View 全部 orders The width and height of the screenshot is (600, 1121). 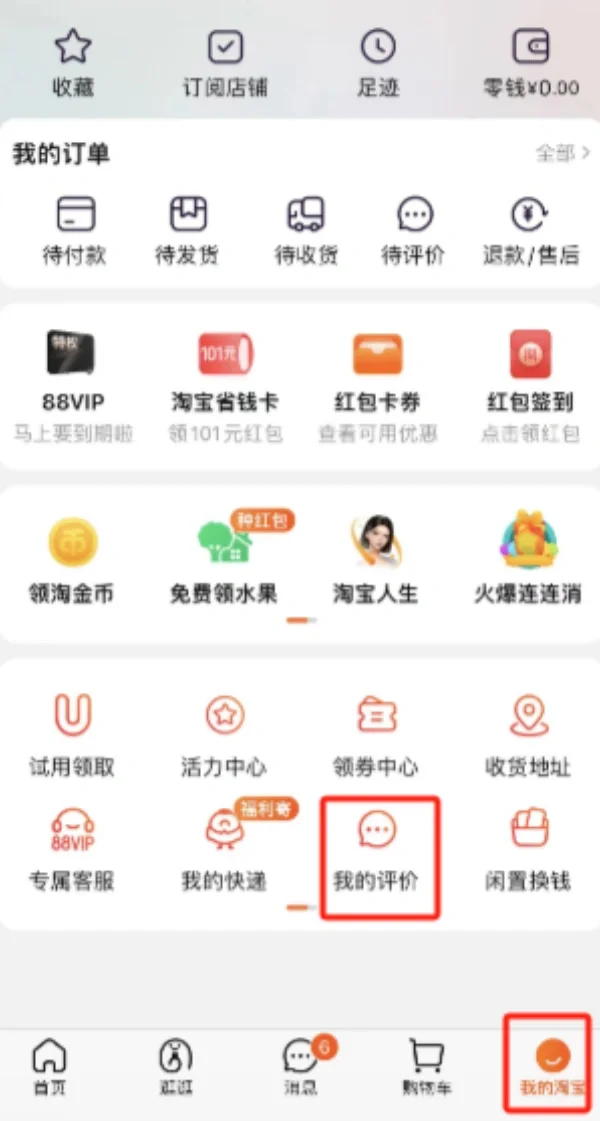click(x=564, y=152)
